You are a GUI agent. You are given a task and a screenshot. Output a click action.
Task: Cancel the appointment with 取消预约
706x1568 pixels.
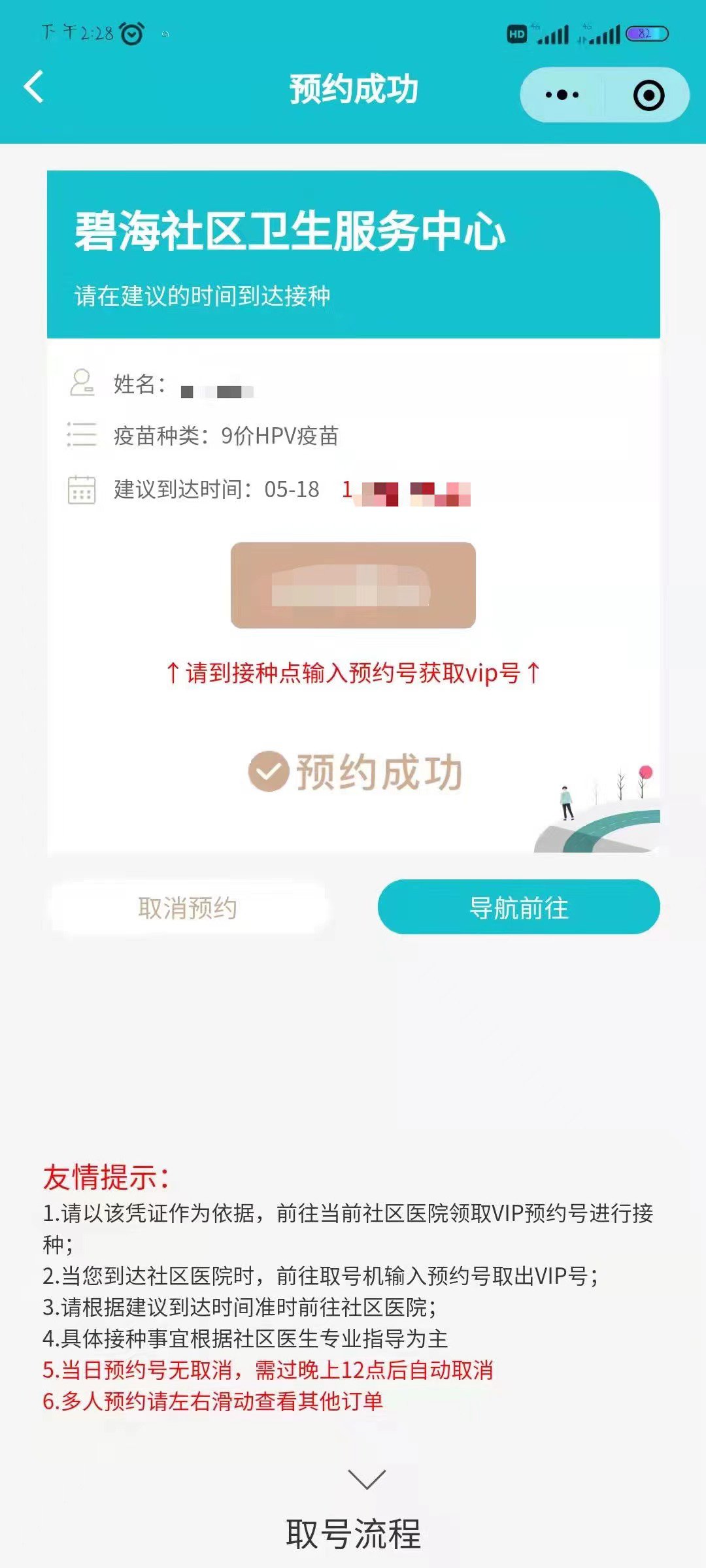point(188,907)
